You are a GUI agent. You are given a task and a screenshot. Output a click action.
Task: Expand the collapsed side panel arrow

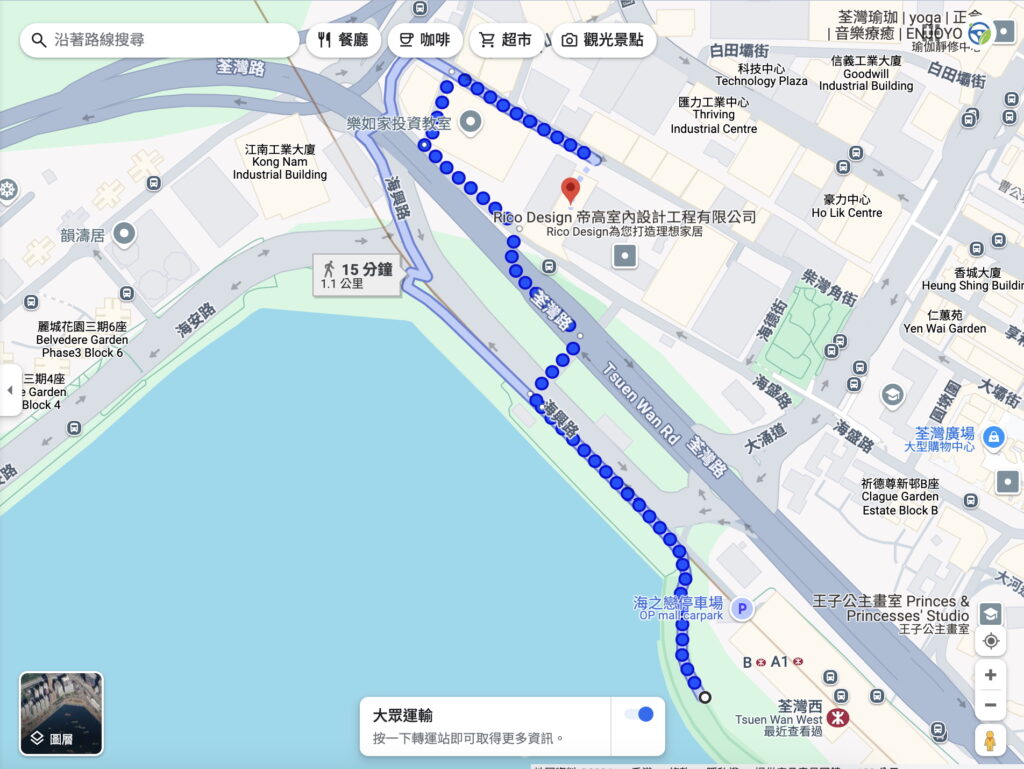point(10,389)
